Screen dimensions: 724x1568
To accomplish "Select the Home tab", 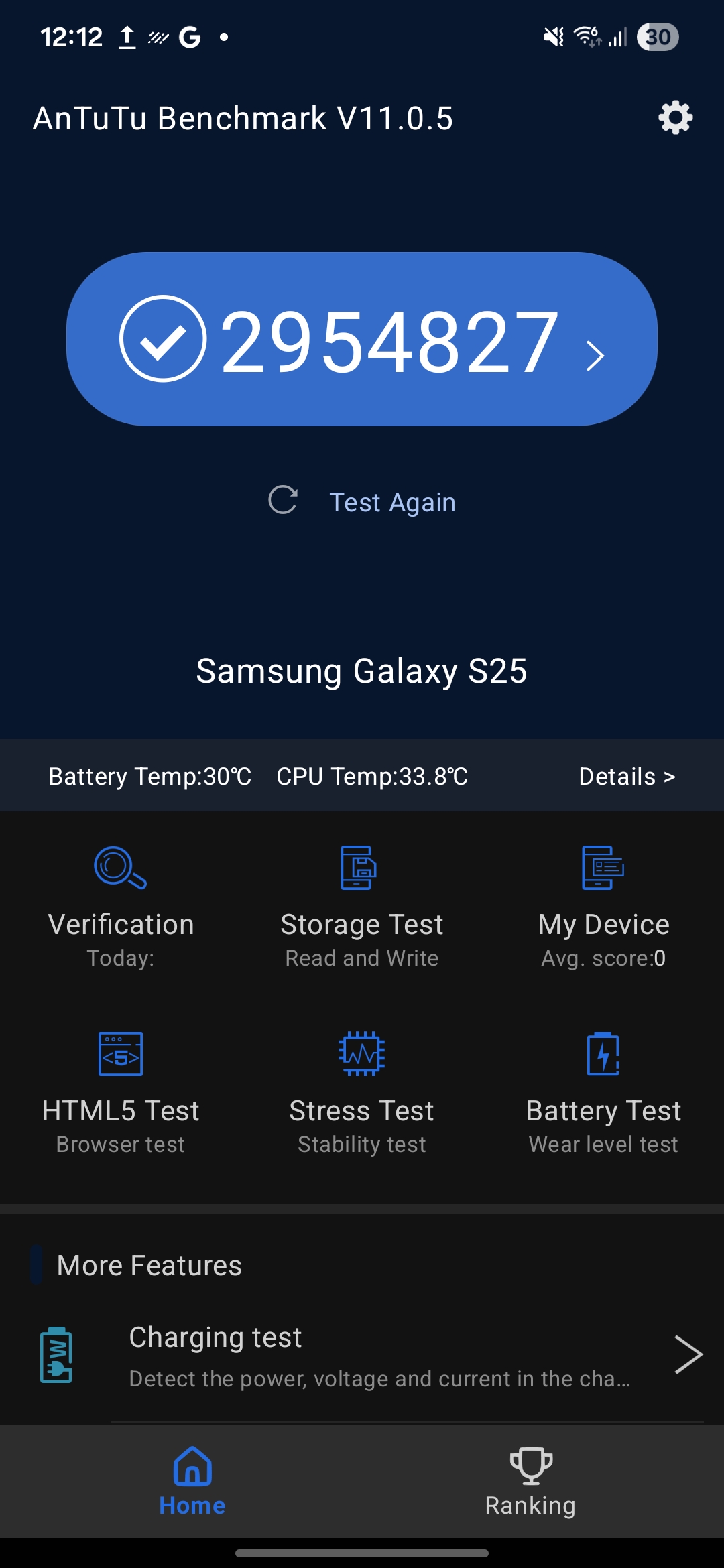I will [x=192, y=1482].
